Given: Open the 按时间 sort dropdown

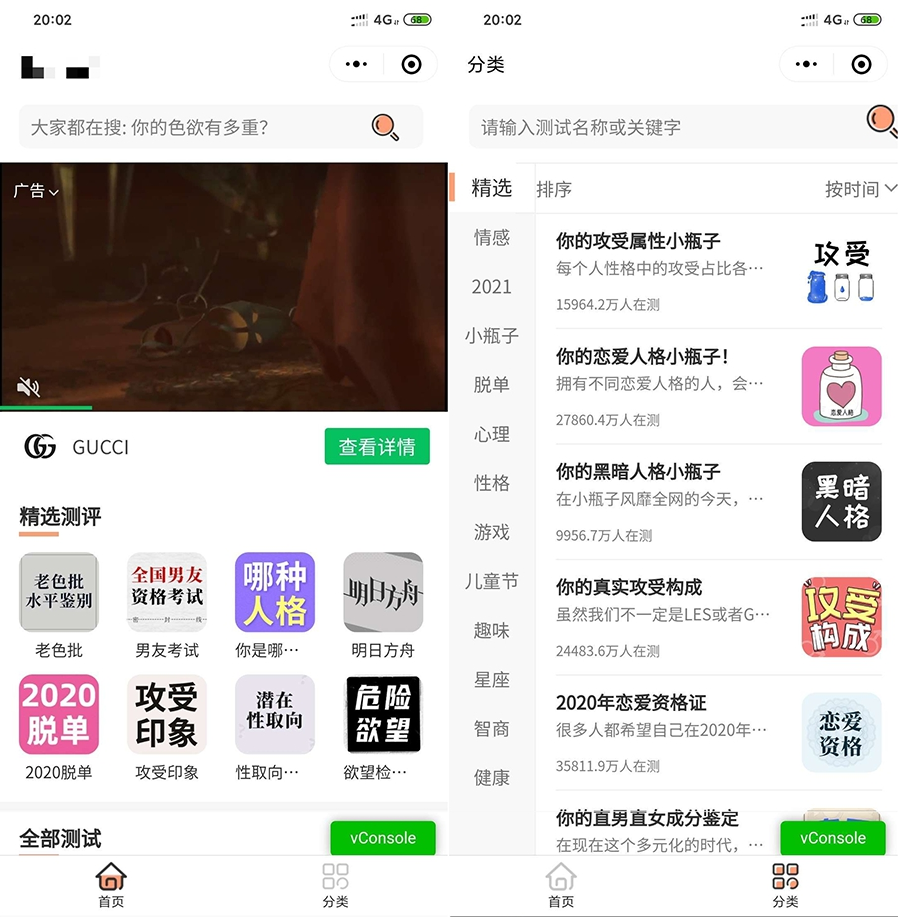Looking at the screenshot, I should point(860,189).
